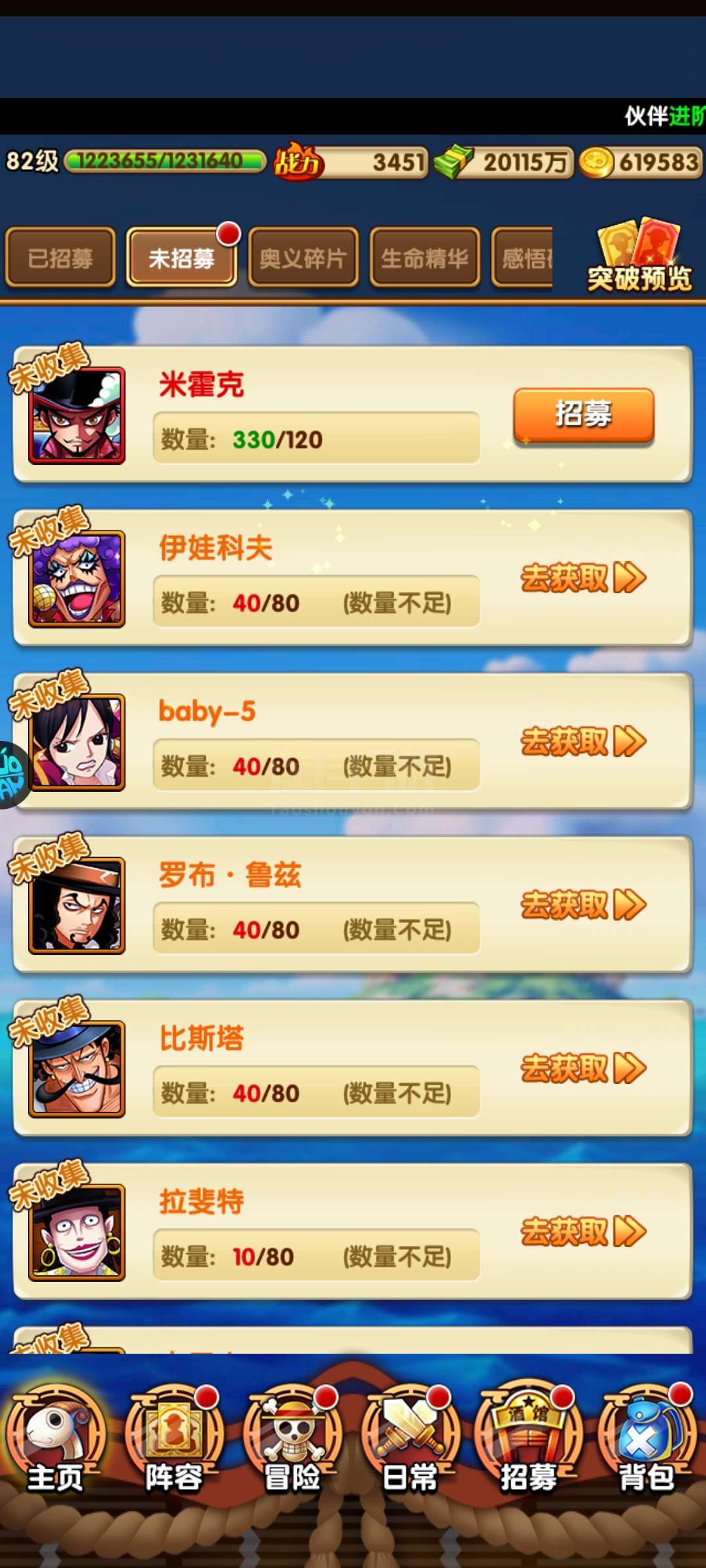Open the 奥义碎片 tab
Viewport: 706px width, 1568px height.
[303, 258]
